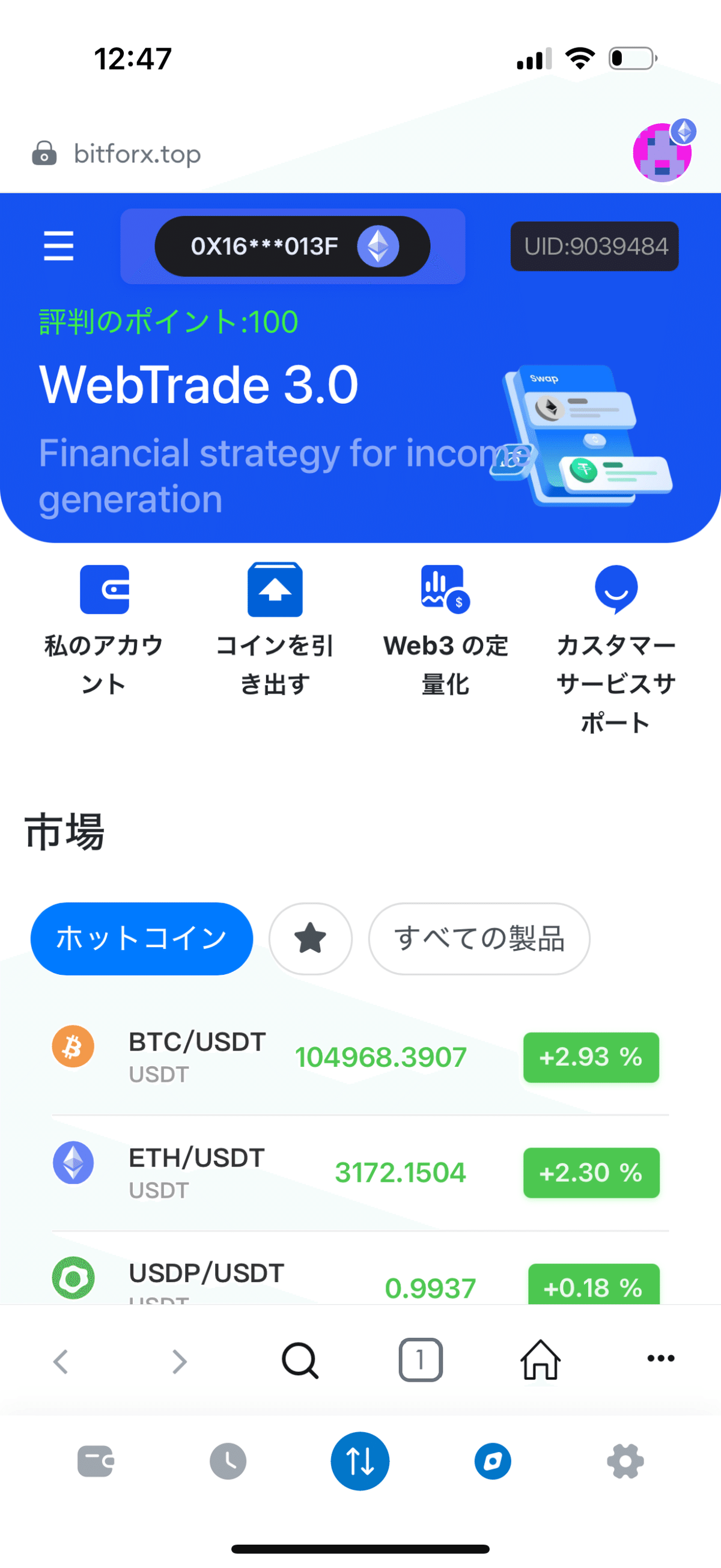Image resolution: width=721 pixels, height=1568 pixels.
Task: Select the ETH/USDT market row
Action: click(360, 1172)
